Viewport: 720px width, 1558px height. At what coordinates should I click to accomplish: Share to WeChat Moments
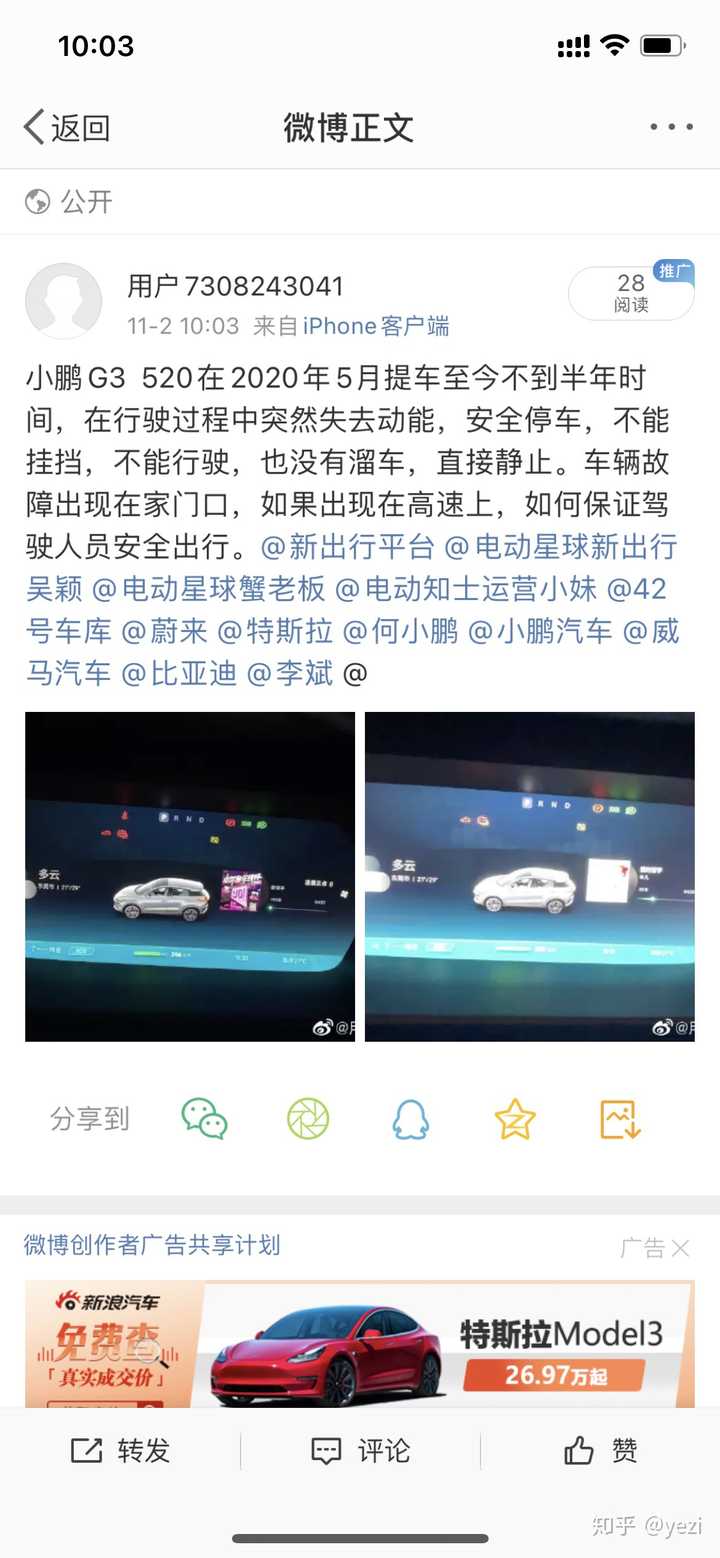pos(308,1119)
